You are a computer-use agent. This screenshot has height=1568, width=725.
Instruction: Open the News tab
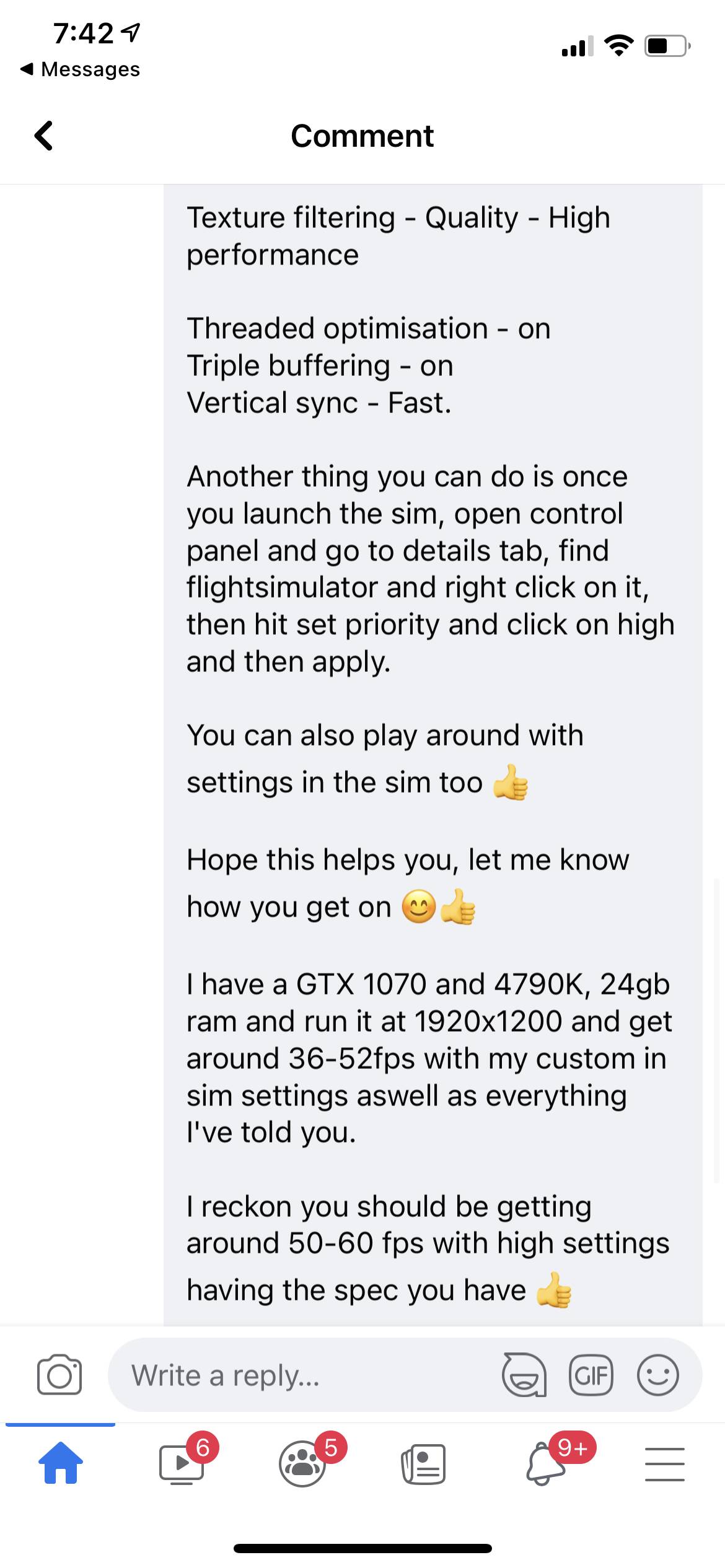click(423, 1464)
